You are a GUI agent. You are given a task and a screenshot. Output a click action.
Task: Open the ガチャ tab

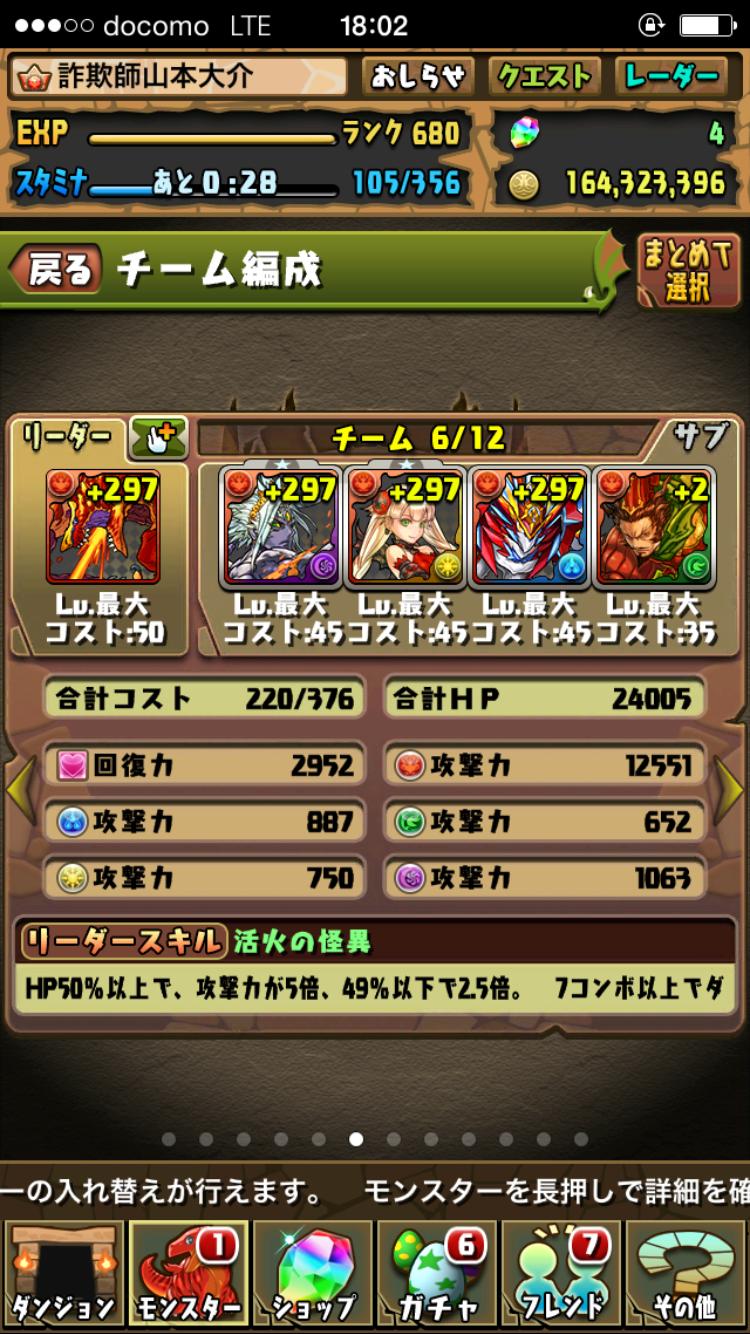(x=437, y=1274)
